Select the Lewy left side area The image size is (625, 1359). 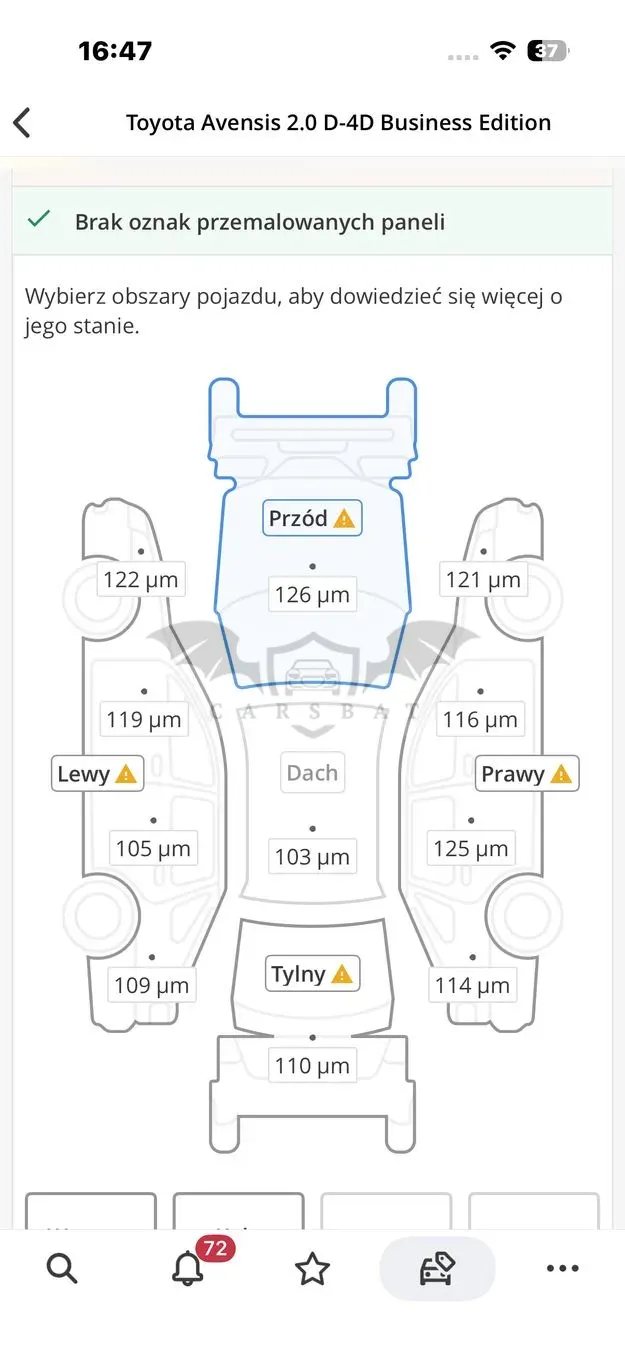[97, 773]
